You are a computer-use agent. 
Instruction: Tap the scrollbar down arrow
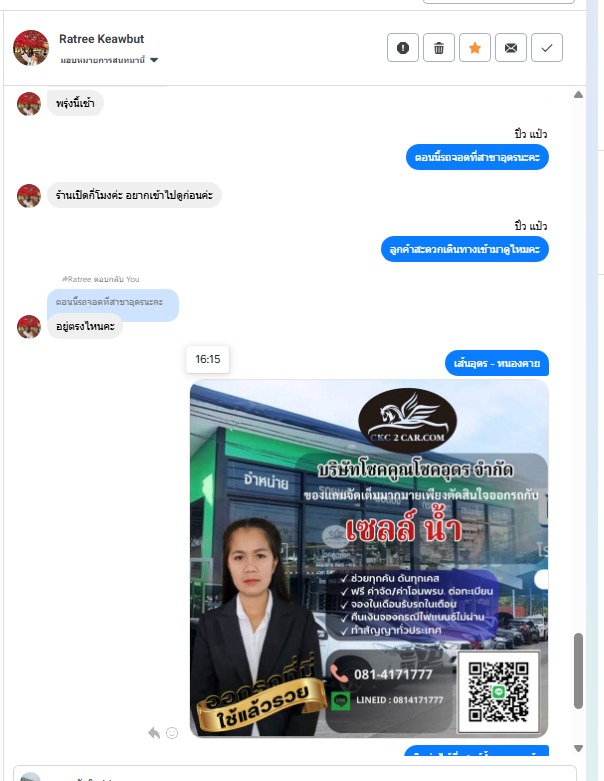[x=578, y=747]
